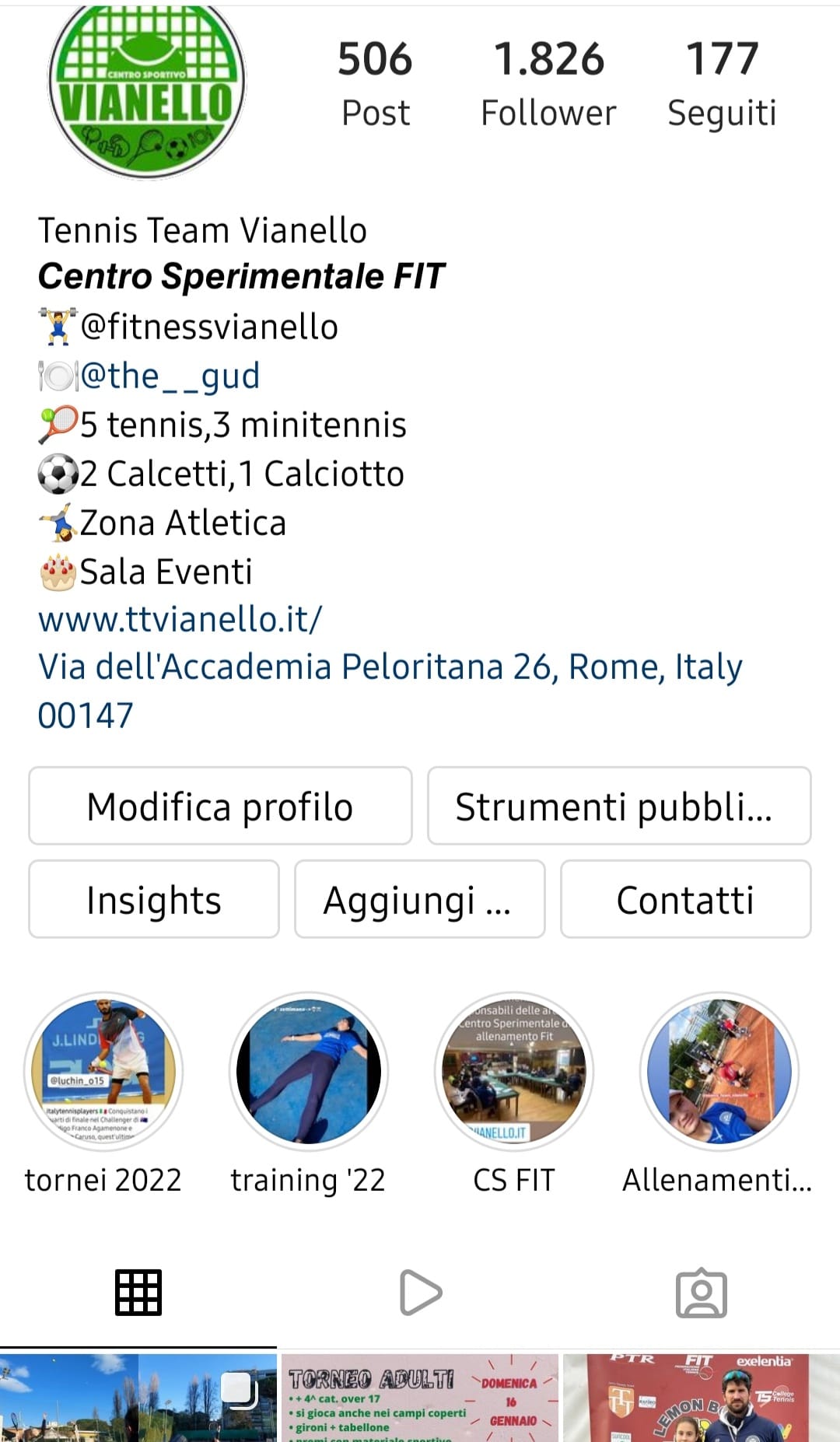The height and width of the screenshot is (1442, 840).
Task: View account Insights
Action: [153, 900]
